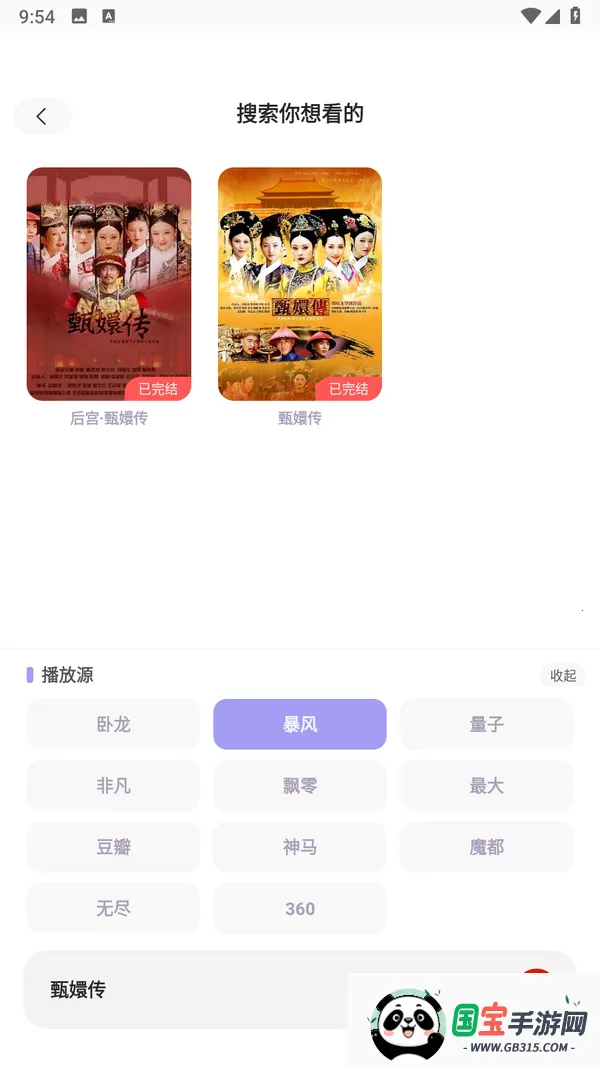The width and height of the screenshot is (600, 1067).
Task: Select the 豆瓣 source chip
Action: pyautogui.click(x=113, y=847)
